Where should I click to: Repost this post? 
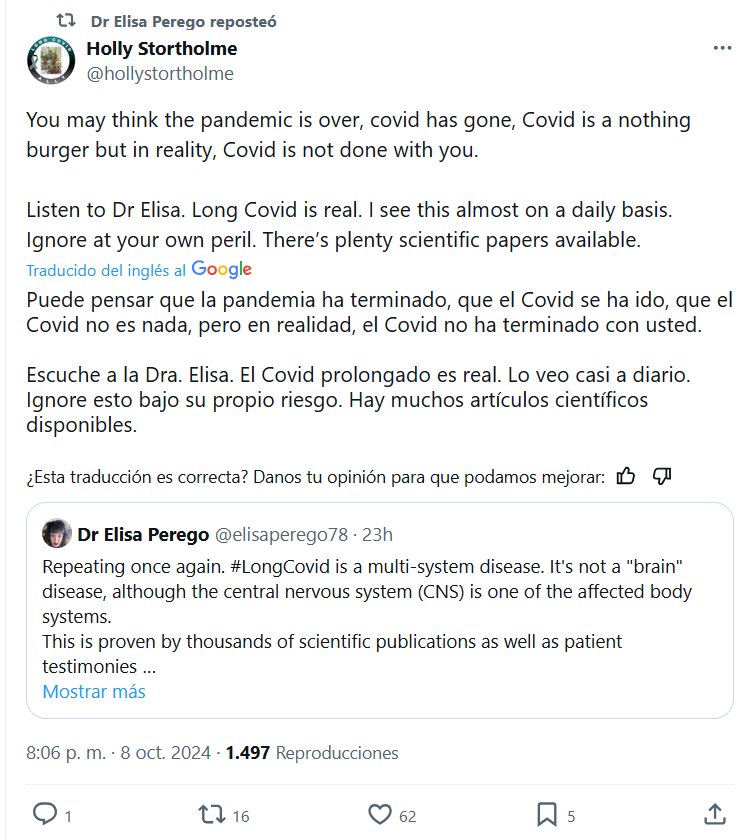click(213, 813)
